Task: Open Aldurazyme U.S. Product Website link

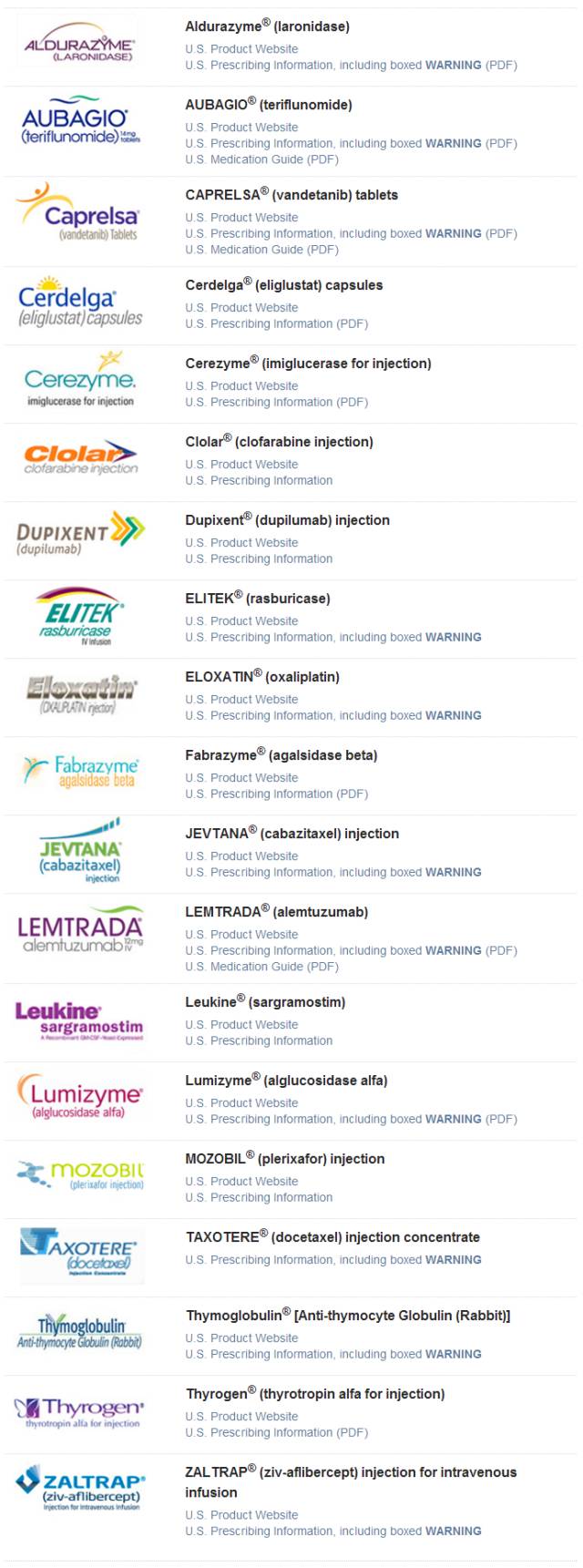Action: point(241,49)
